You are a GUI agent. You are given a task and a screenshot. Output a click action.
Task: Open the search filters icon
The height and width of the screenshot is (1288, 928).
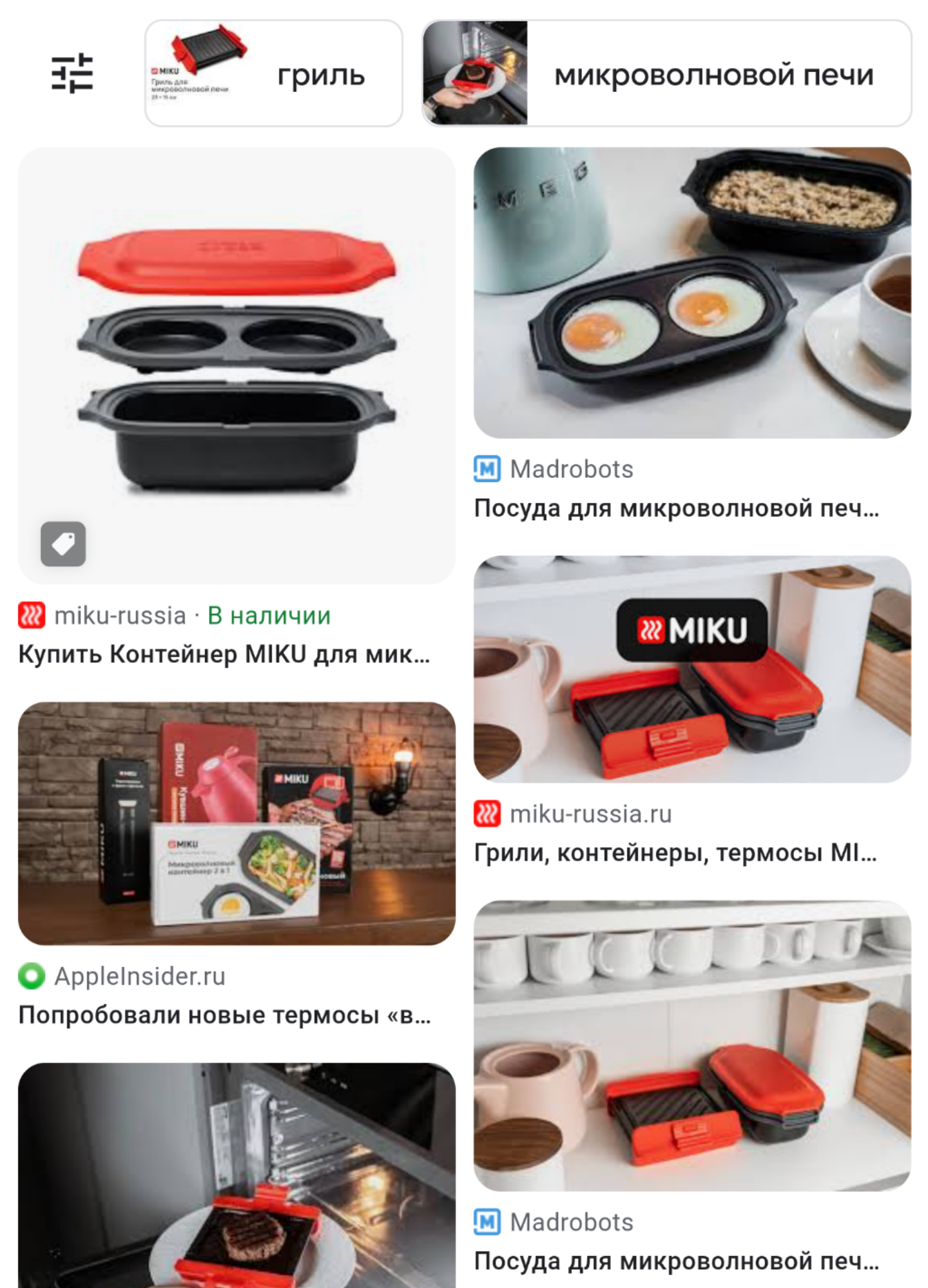pyautogui.click(x=72, y=74)
